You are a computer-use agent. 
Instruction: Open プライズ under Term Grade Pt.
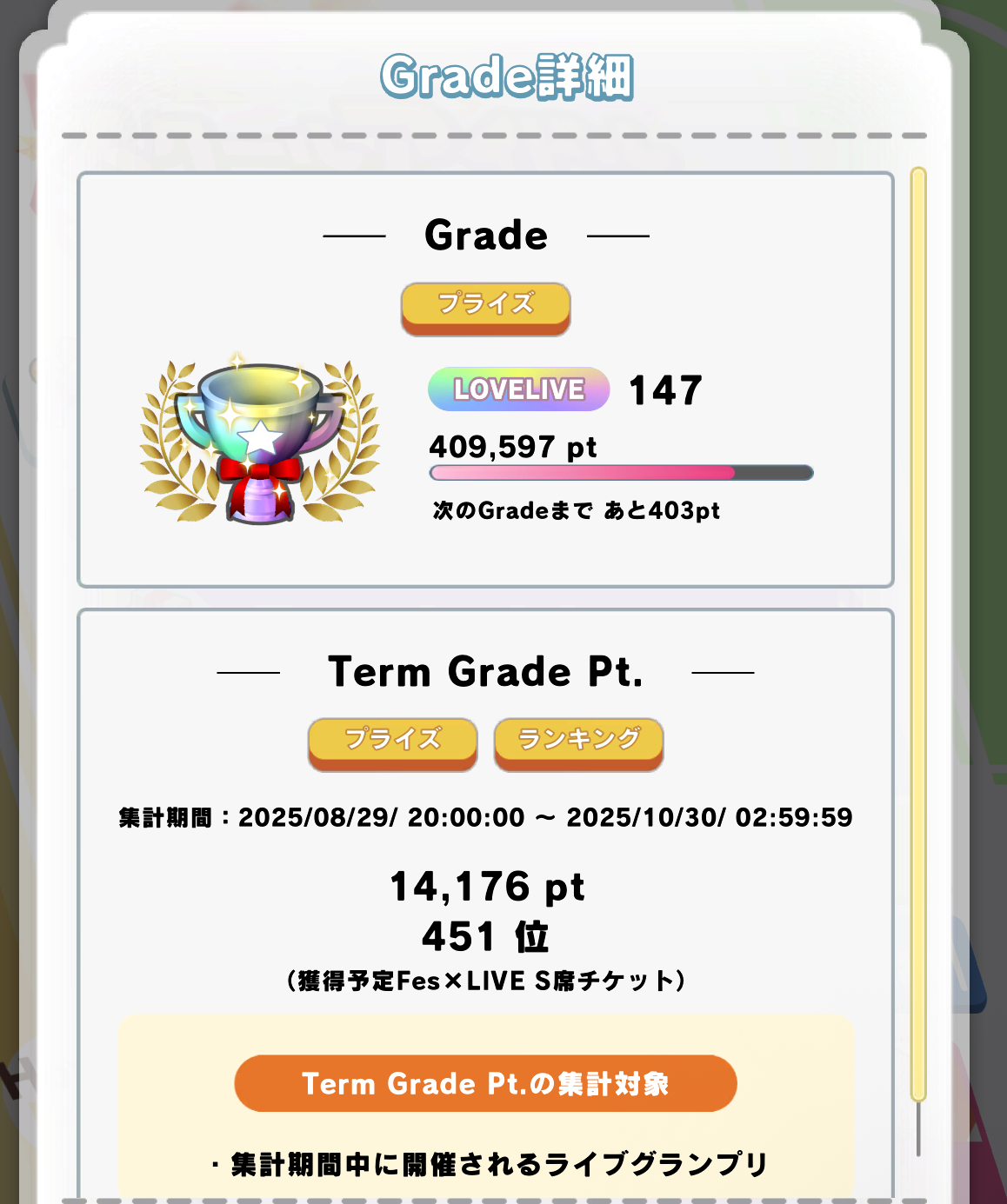pos(392,742)
